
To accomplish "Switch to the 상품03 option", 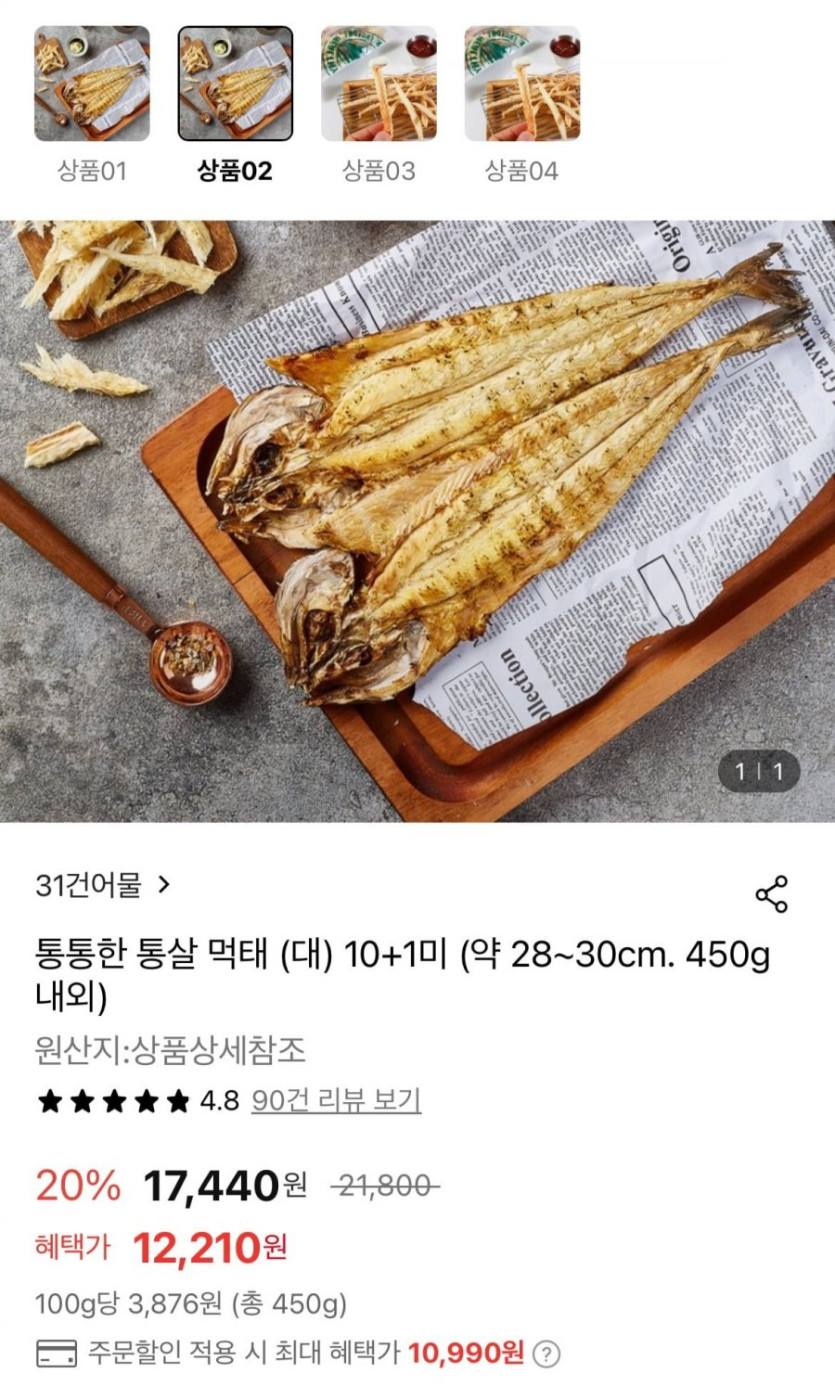I will click(378, 84).
